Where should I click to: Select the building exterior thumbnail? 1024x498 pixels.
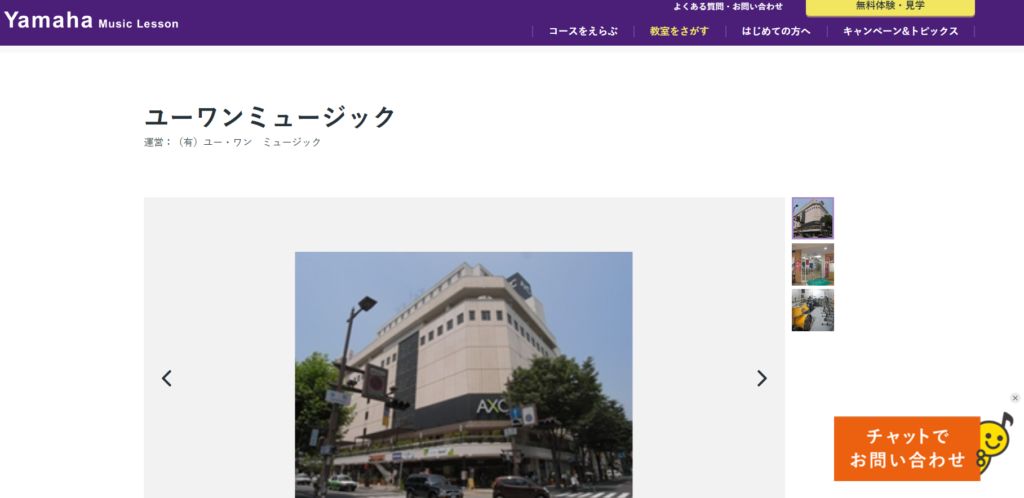point(812,218)
